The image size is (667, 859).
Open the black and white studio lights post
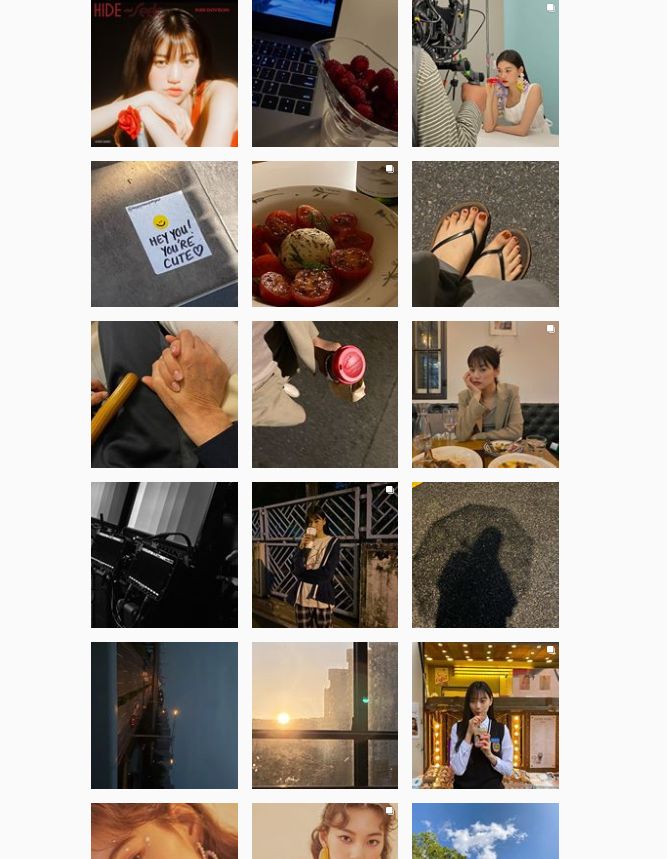[x=164, y=555]
